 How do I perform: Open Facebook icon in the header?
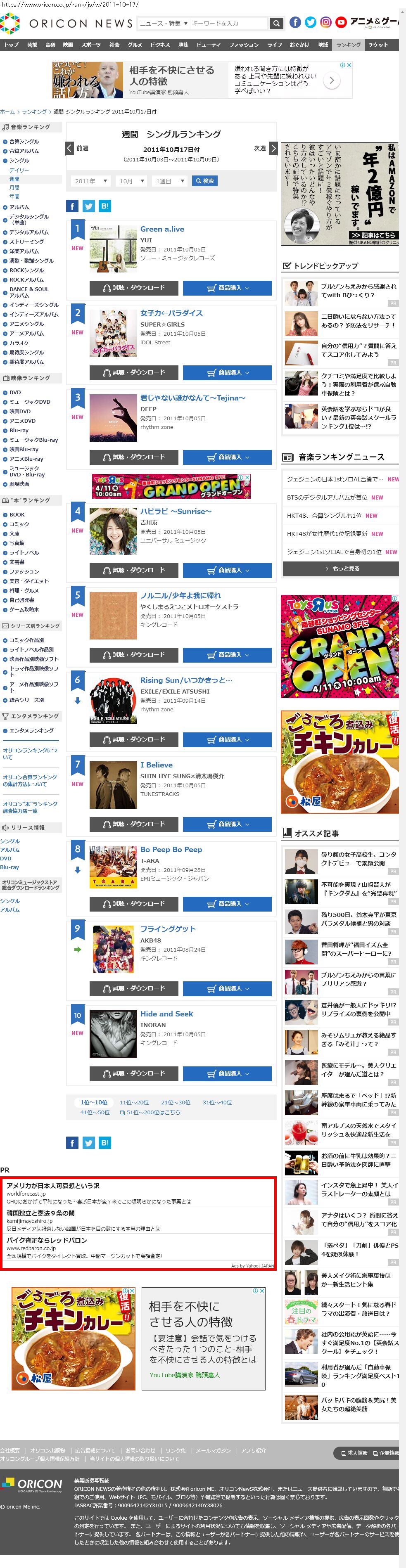[x=294, y=23]
